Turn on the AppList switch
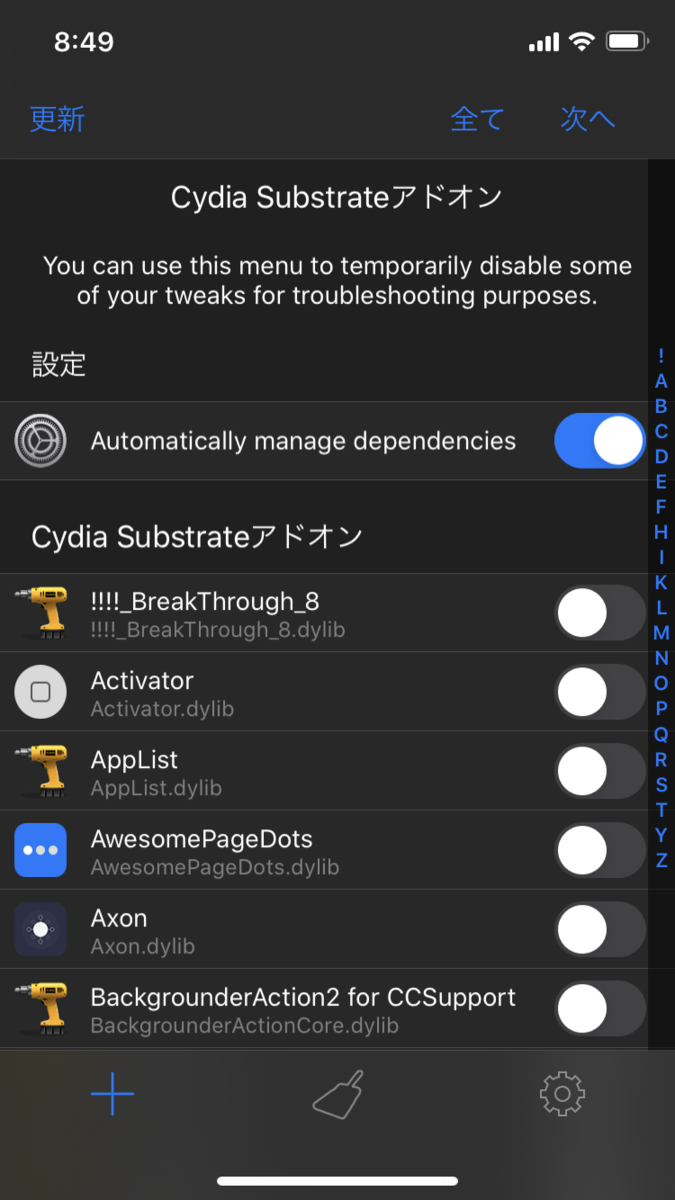This screenshot has height=1200, width=675. coord(599,771)
